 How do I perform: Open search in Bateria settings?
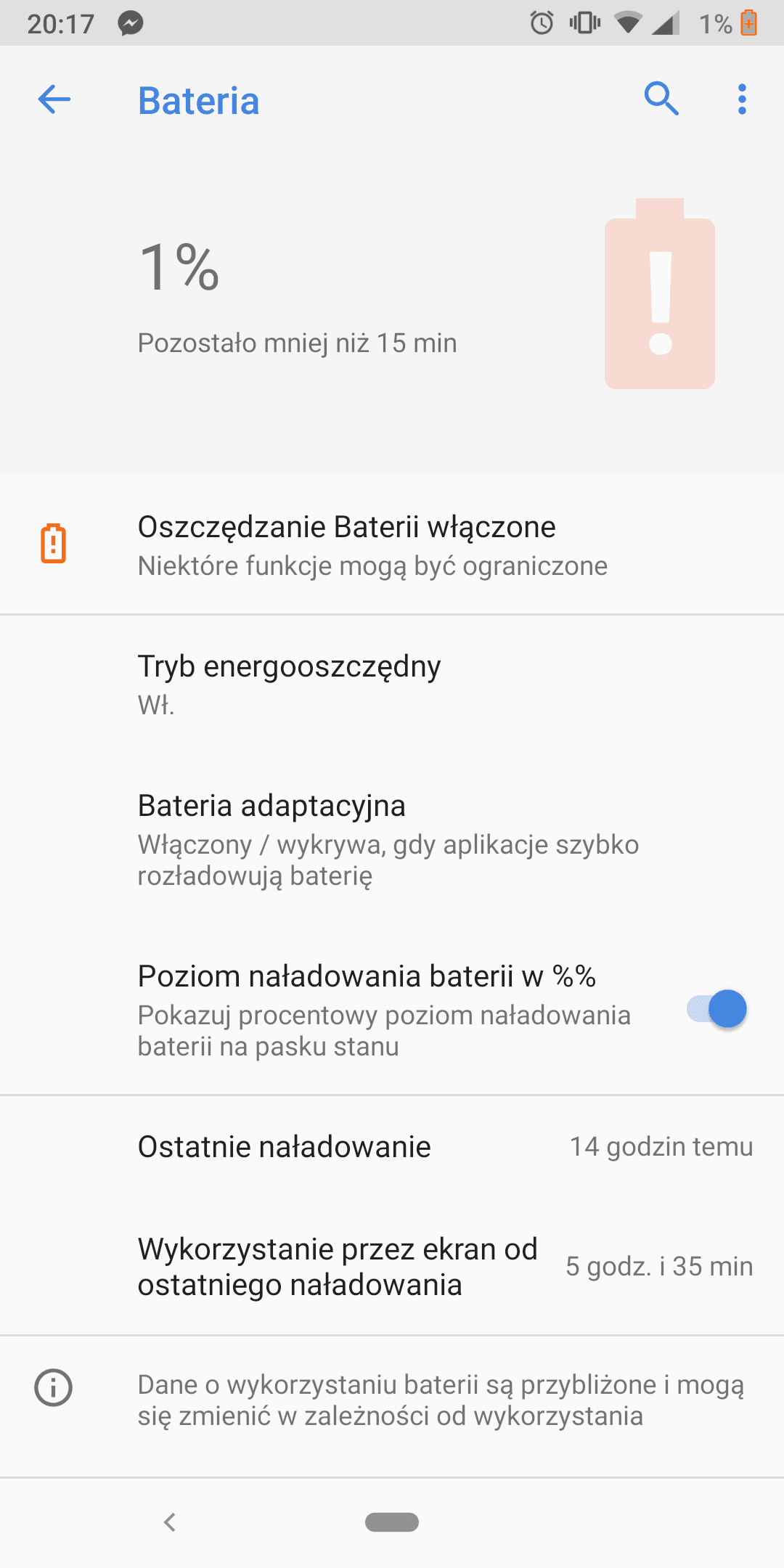tap(661, 99)
